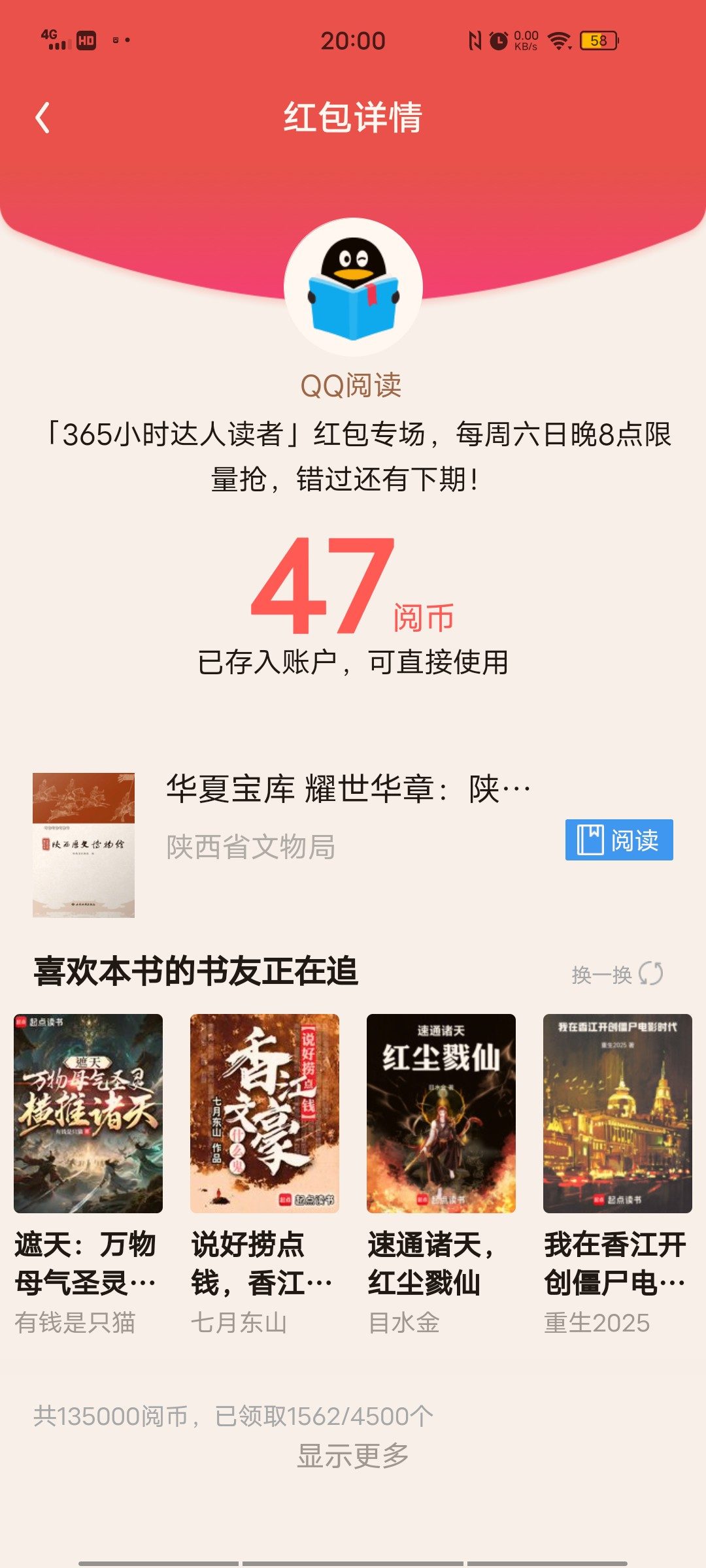The height and width of the screenshot is (1568, 706).
Task: Open the book 遮天：万物母气圣灵
Action: click(88, 1113)
